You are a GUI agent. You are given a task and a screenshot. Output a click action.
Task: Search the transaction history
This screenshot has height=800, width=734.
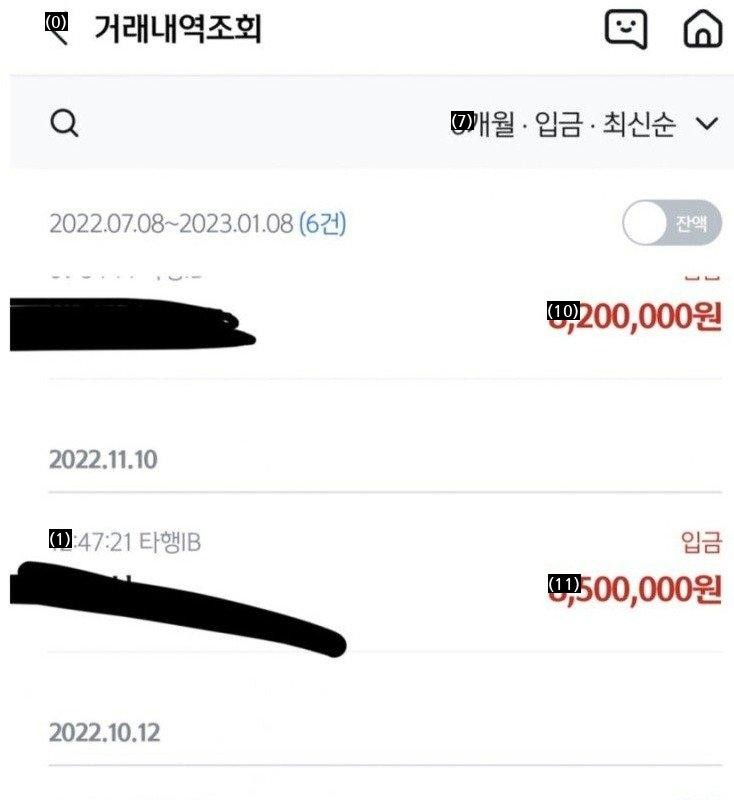(64, 124)
